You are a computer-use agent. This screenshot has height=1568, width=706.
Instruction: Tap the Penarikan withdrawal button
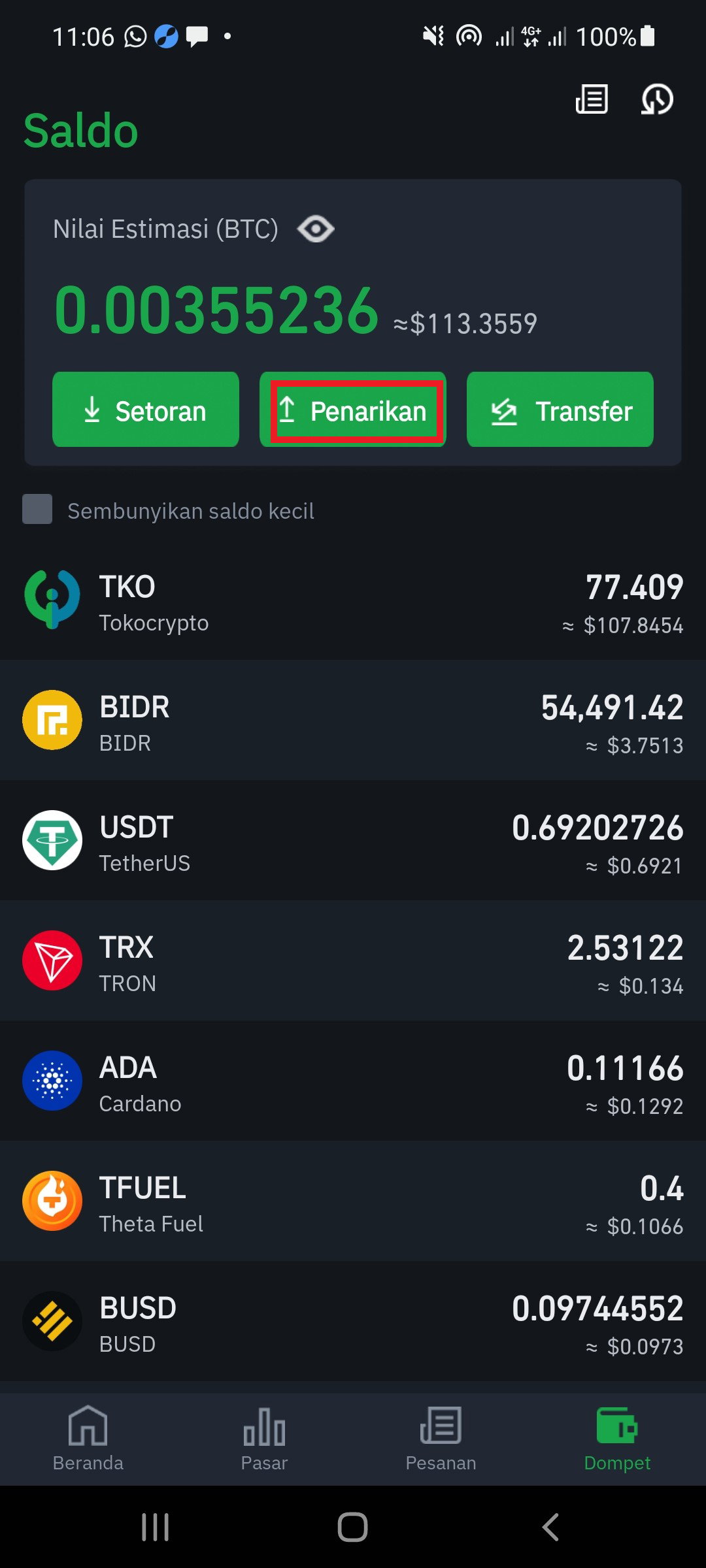click(353, 410)
